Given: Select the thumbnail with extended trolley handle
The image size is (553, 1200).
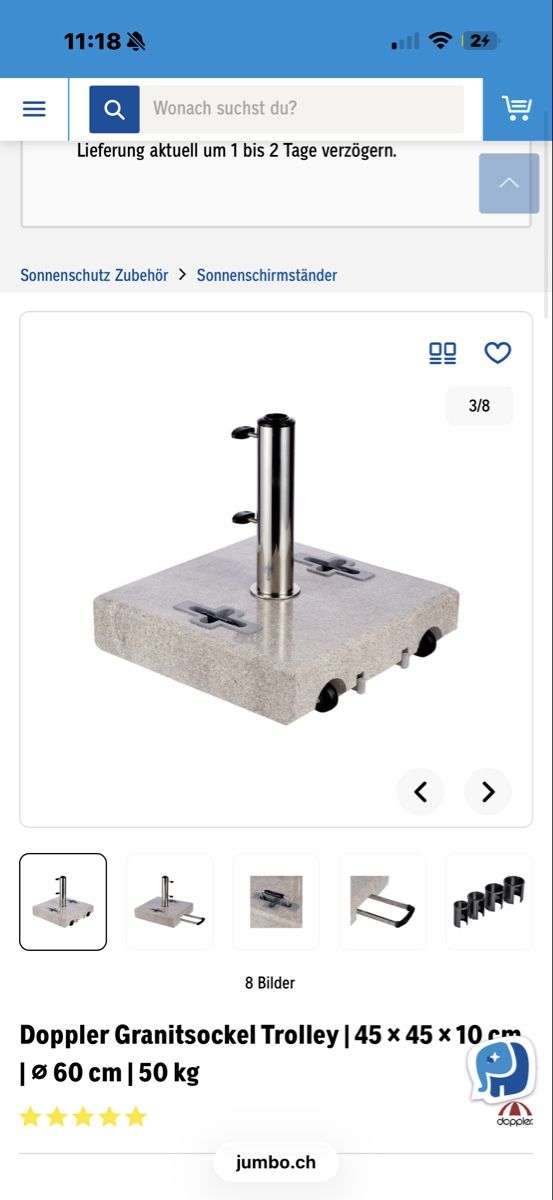Looking at the screenshot, I should point(170,901).
